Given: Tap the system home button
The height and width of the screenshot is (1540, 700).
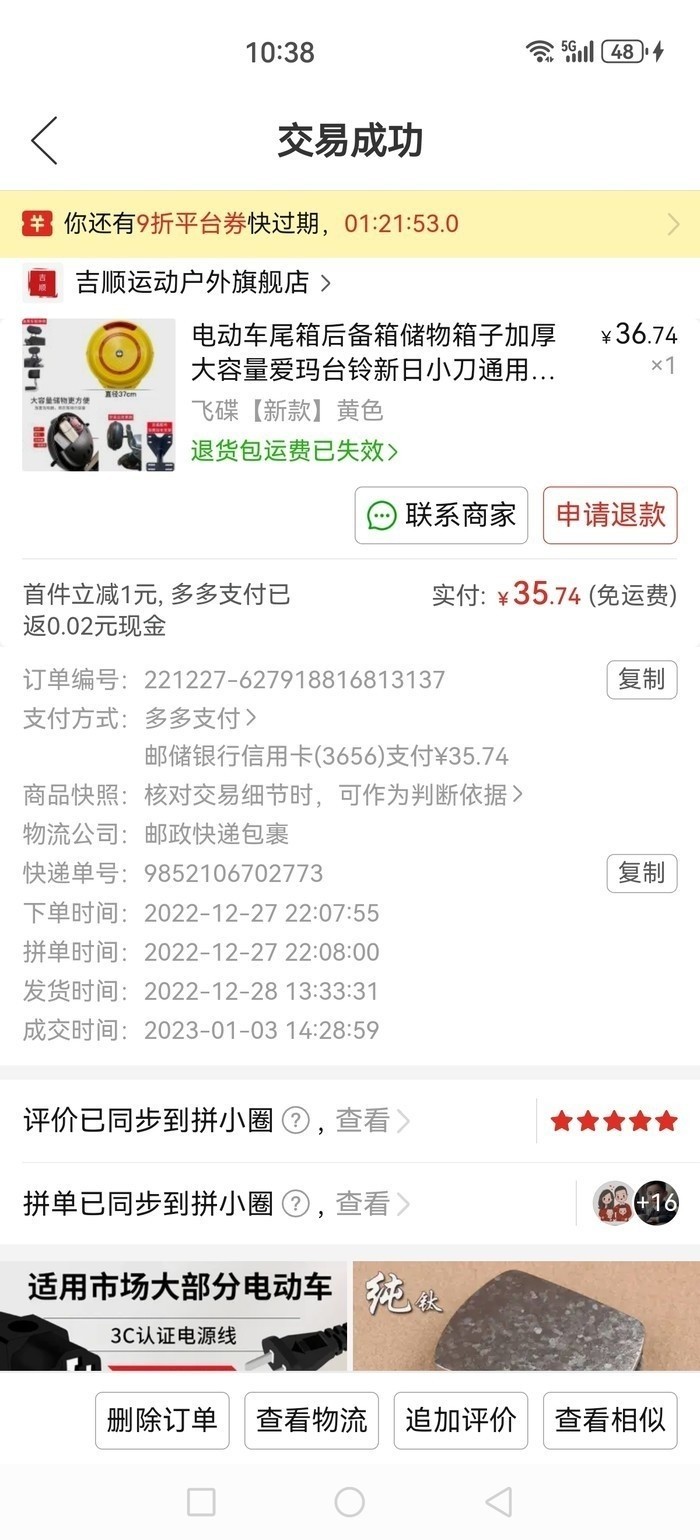Looking at the screenshot, I should coord(349,1502).
